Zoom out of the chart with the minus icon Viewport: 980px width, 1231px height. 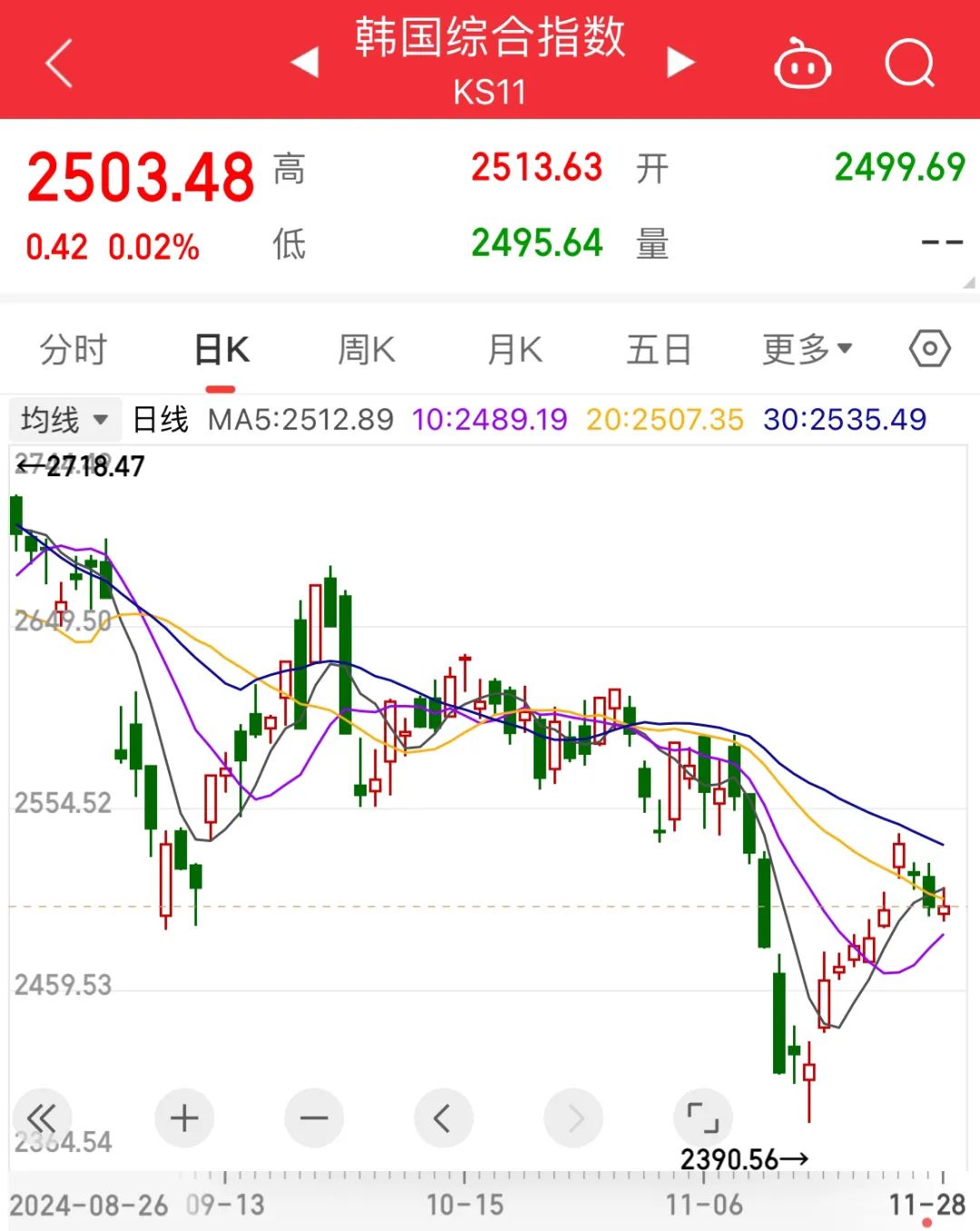(x=314, y=1118)
